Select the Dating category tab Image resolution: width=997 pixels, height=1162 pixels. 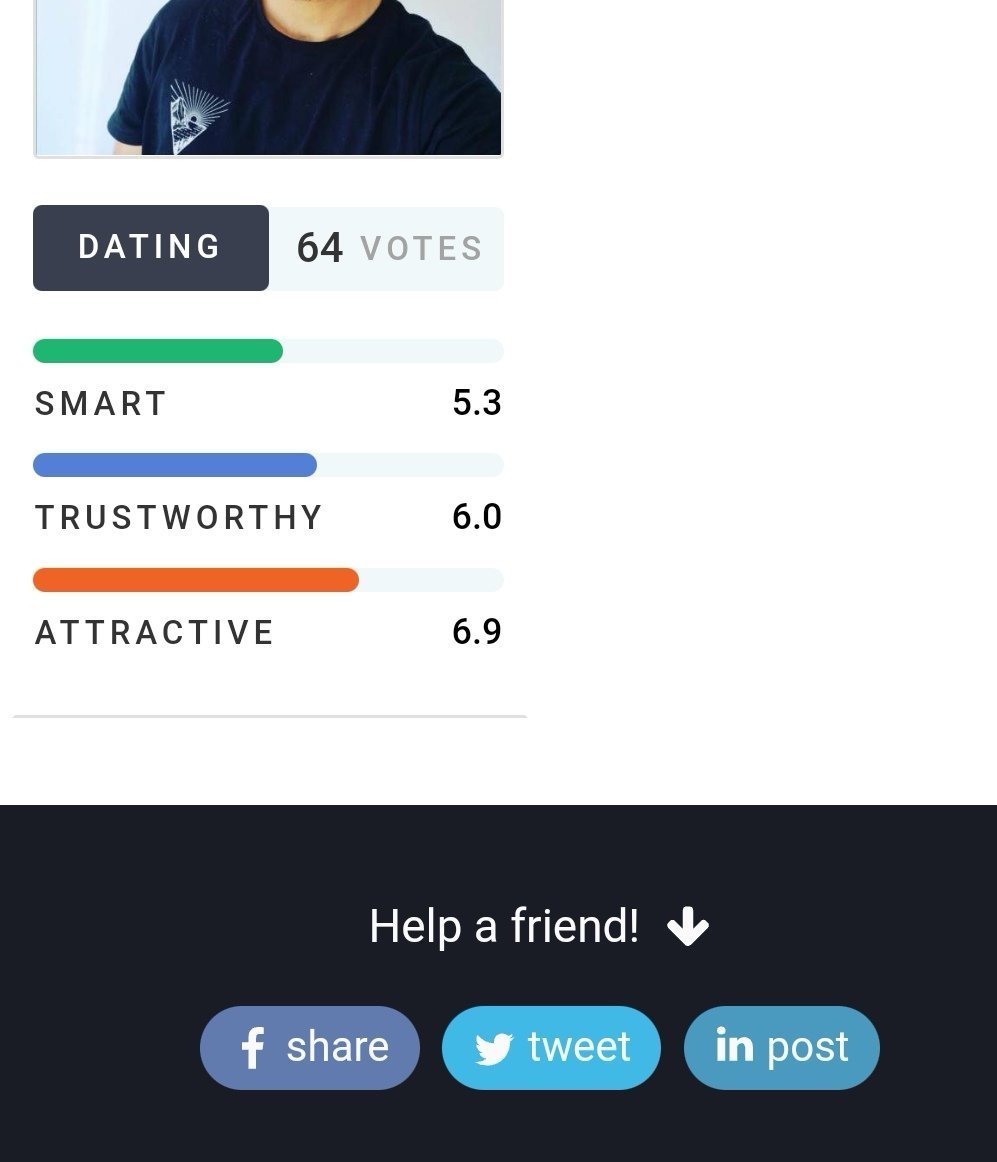click(151, 248)
